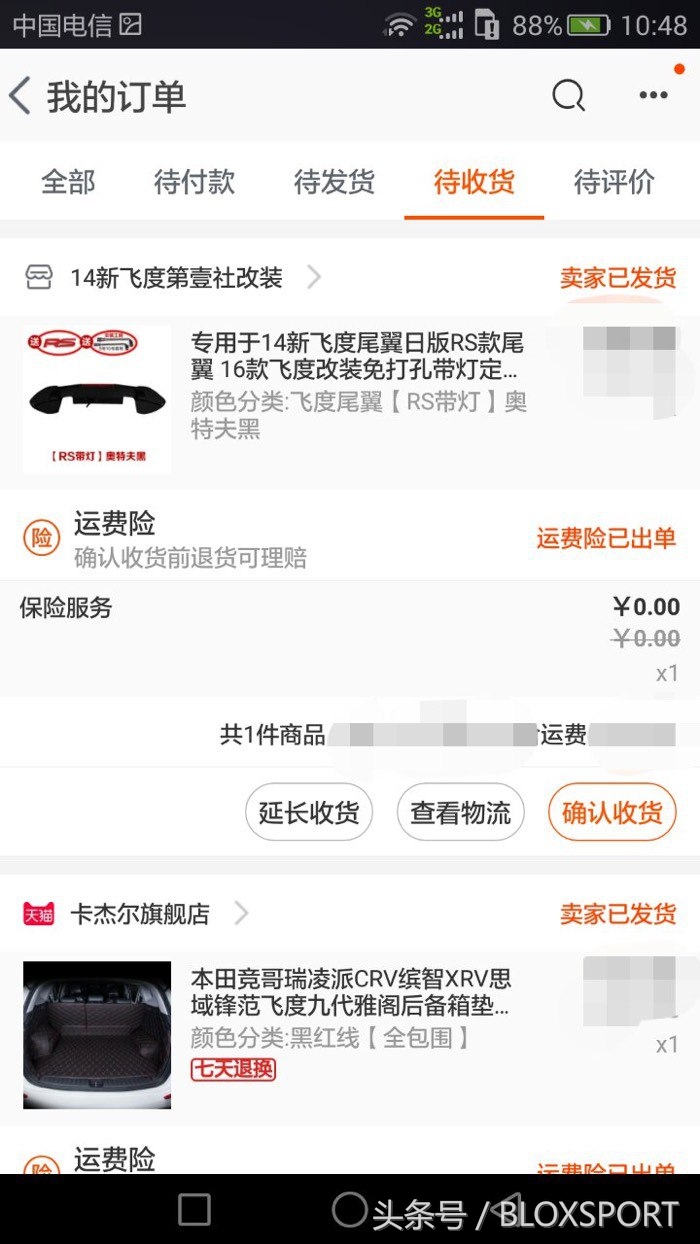Switch to the 全部 tab
This screenshot has height=1244, width=700.
point(68,182)
